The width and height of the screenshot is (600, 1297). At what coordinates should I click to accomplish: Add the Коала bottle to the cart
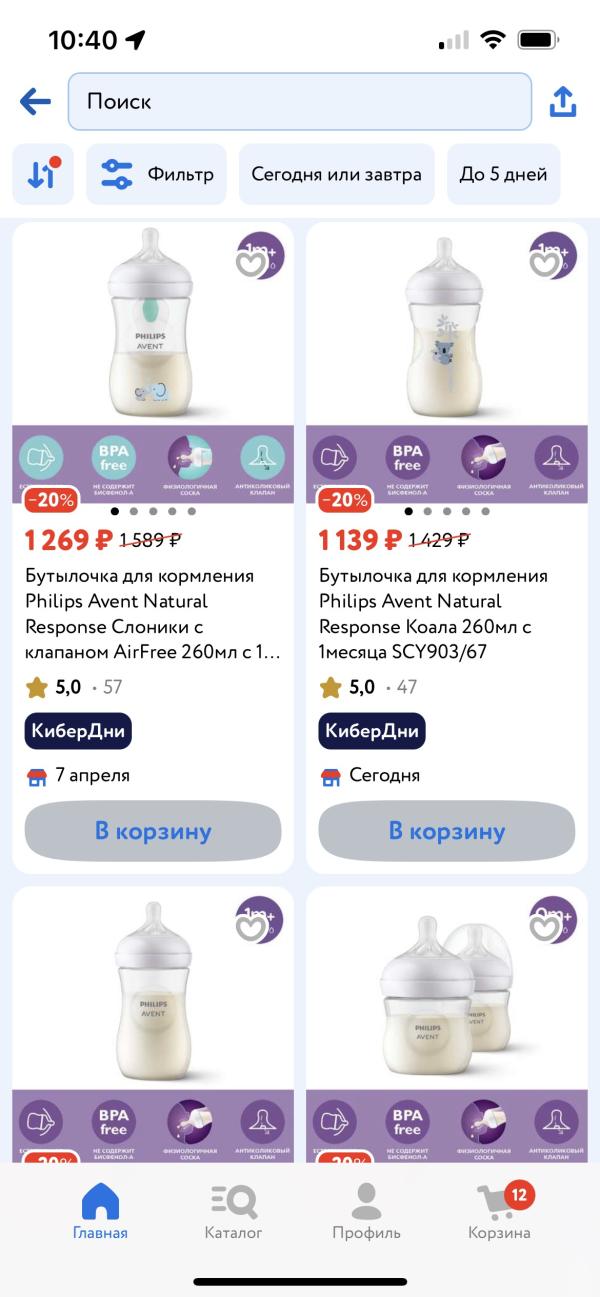(x=447, y=831)
